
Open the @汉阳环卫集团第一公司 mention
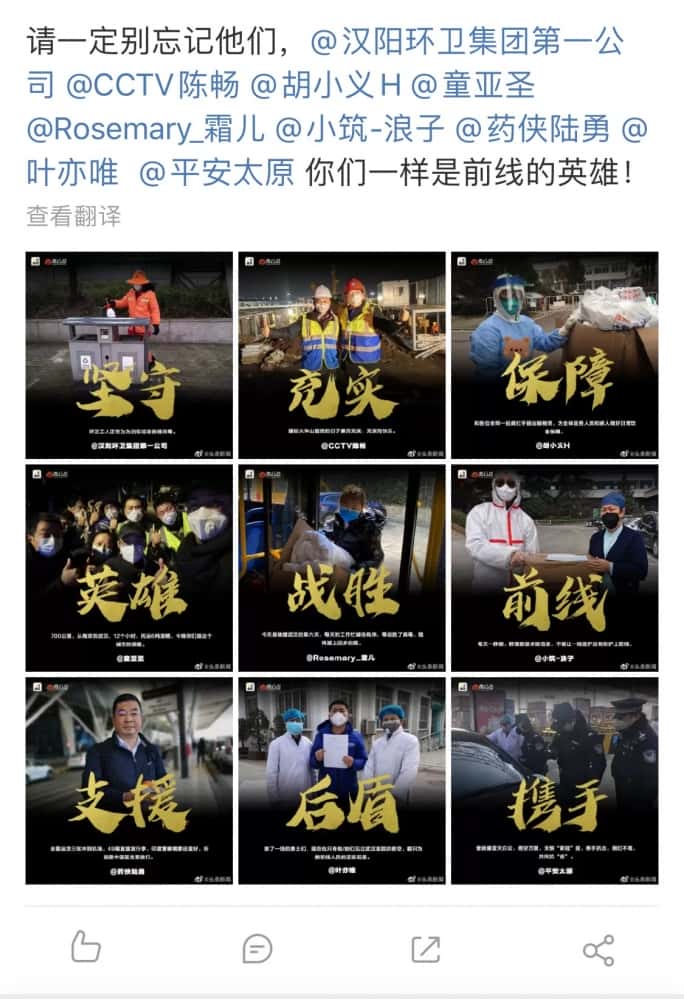coord(468,43)
